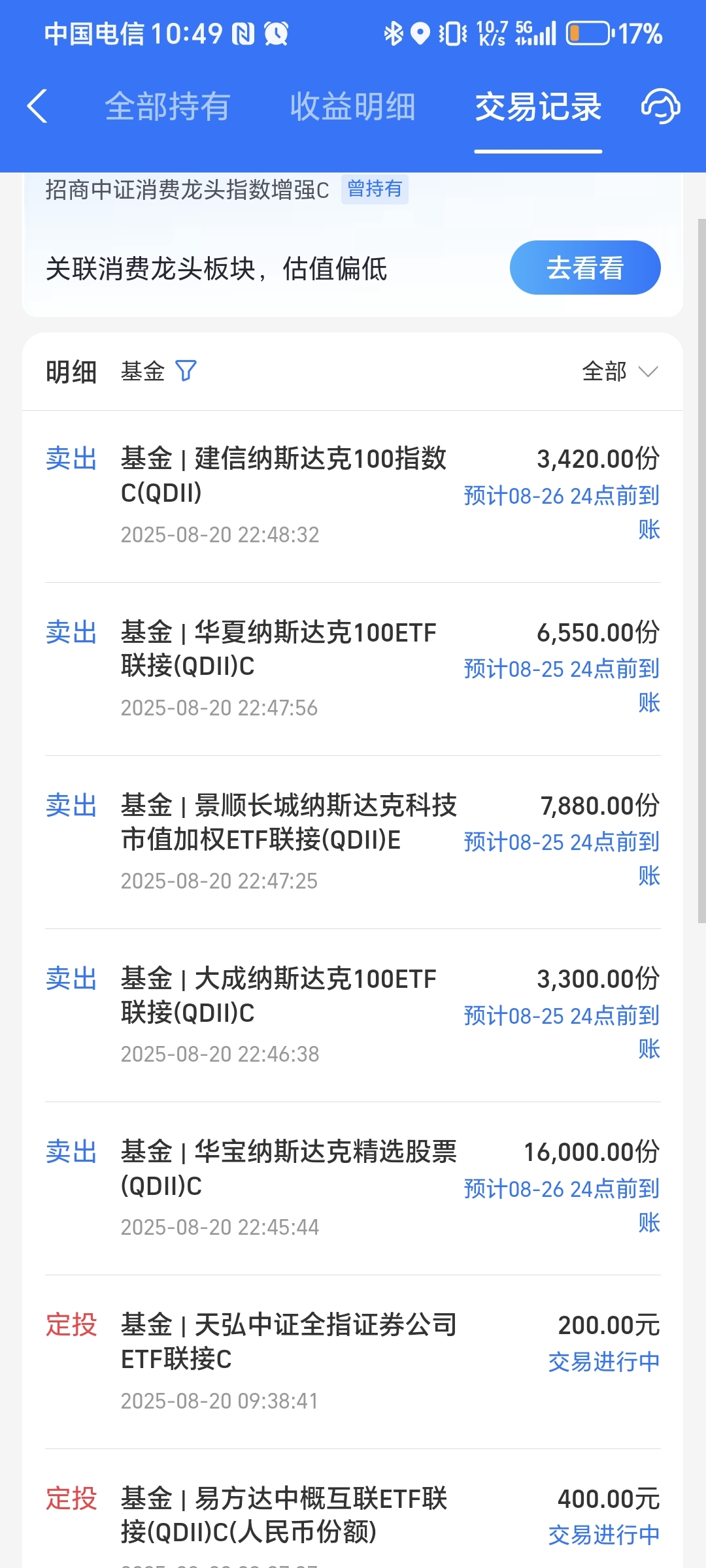
Task: Open the 华宝纳斯达克精选股票(QDII)C sell record
Action: click(x=353, y=1189)
